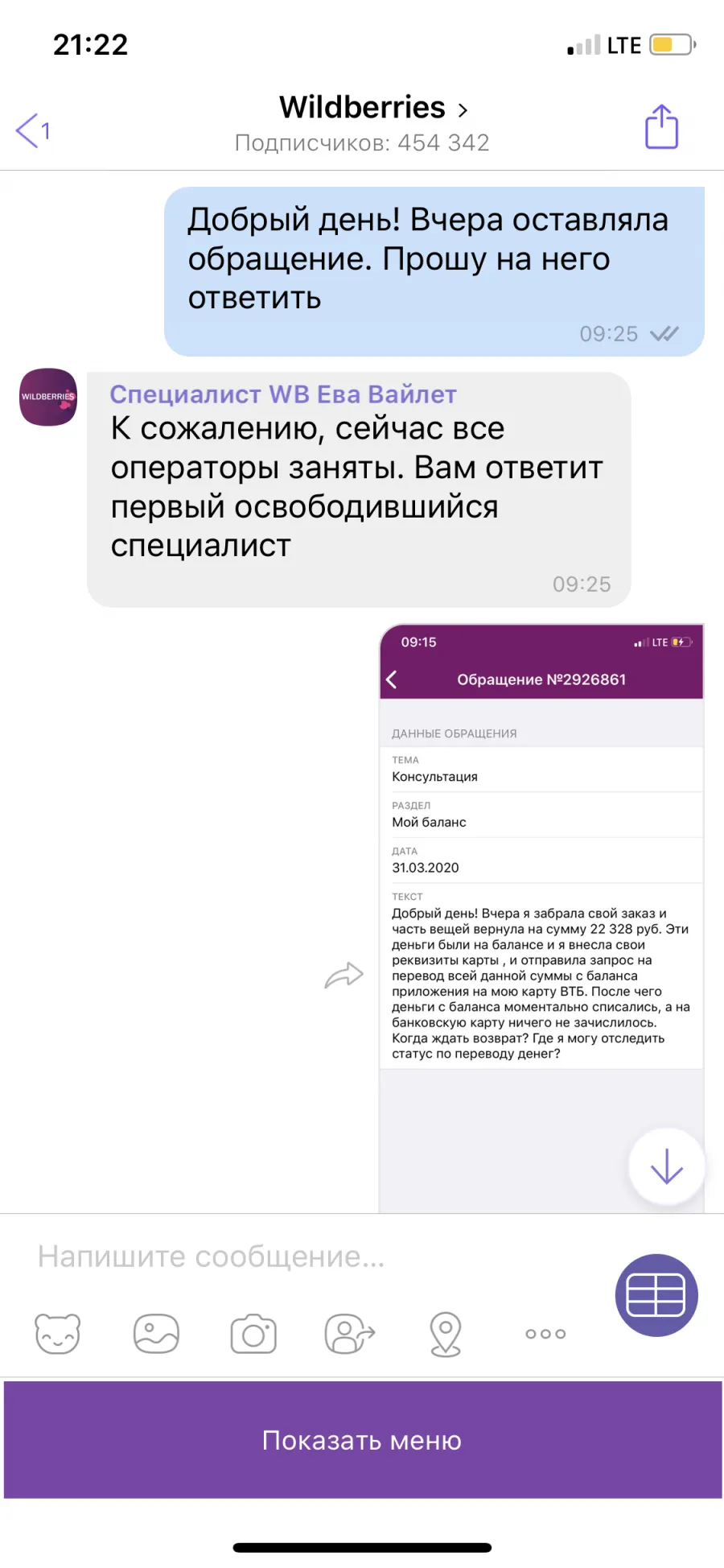Share a contact in the chat
Screen dimensions: 724x1568
pyautogui.click(x=350, y=1334)
